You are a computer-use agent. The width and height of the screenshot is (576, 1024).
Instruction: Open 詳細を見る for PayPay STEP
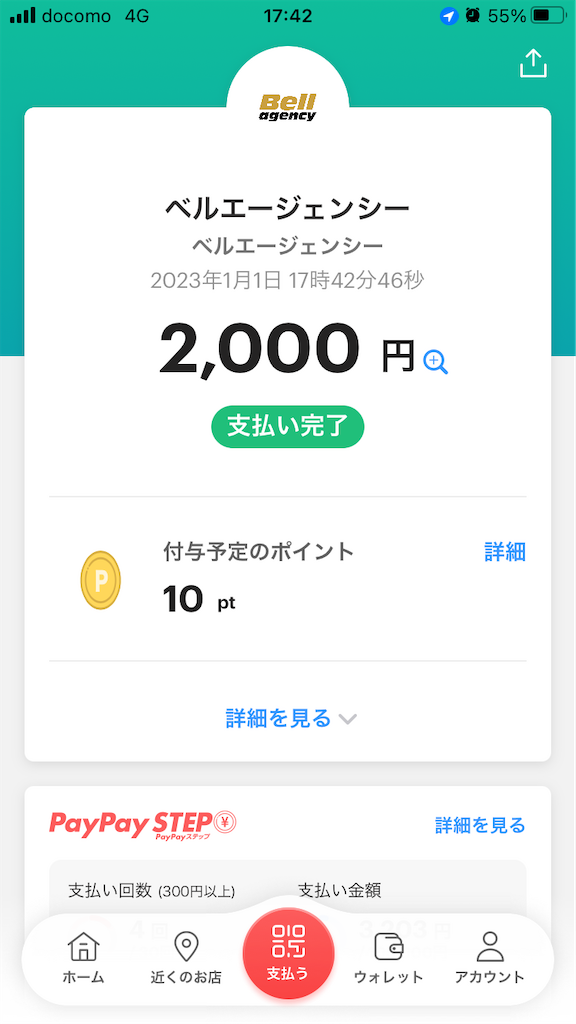pyautogui.click(x=480, y=825)
